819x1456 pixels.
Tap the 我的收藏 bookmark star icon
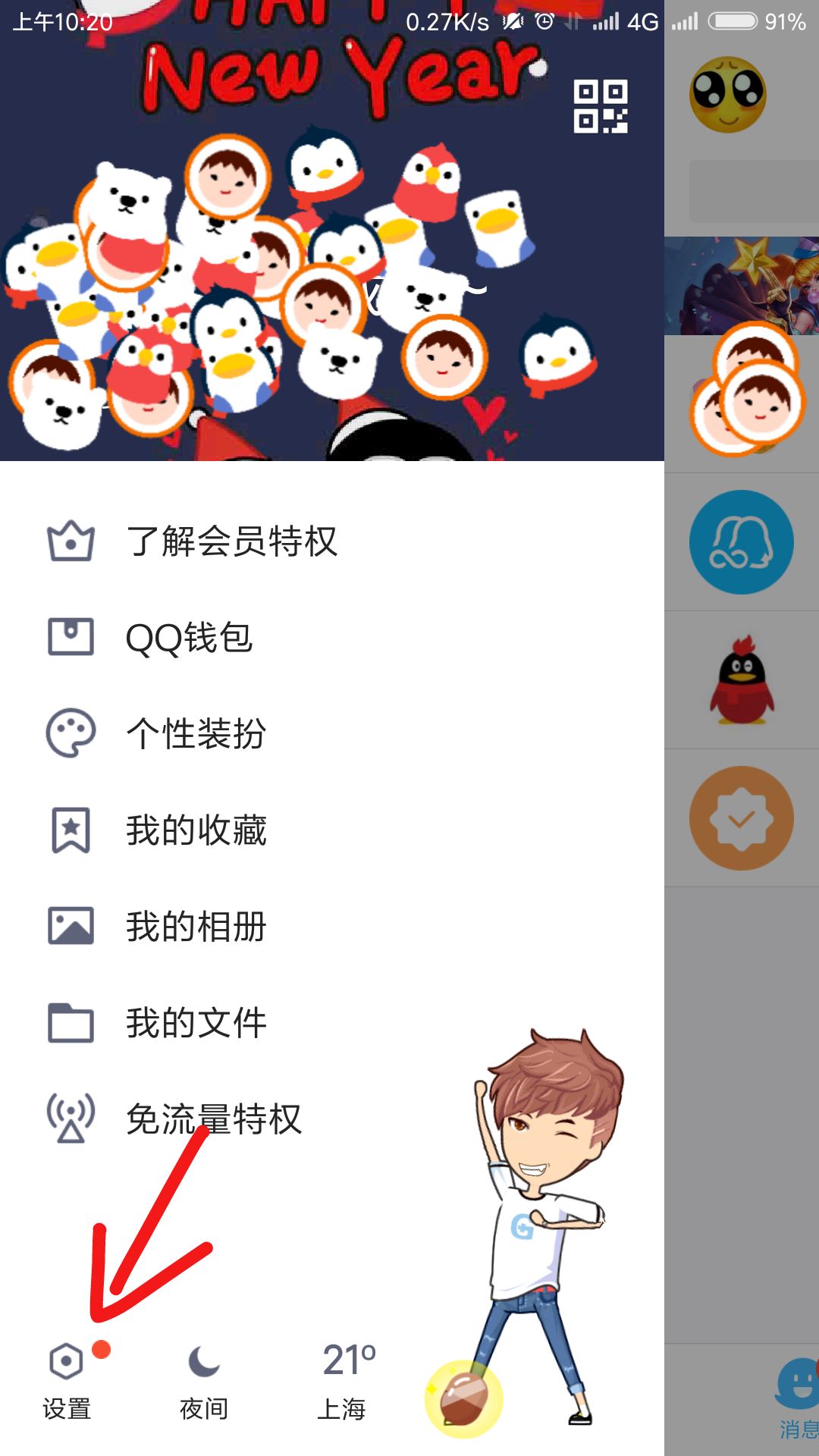(x=70, y=830)
